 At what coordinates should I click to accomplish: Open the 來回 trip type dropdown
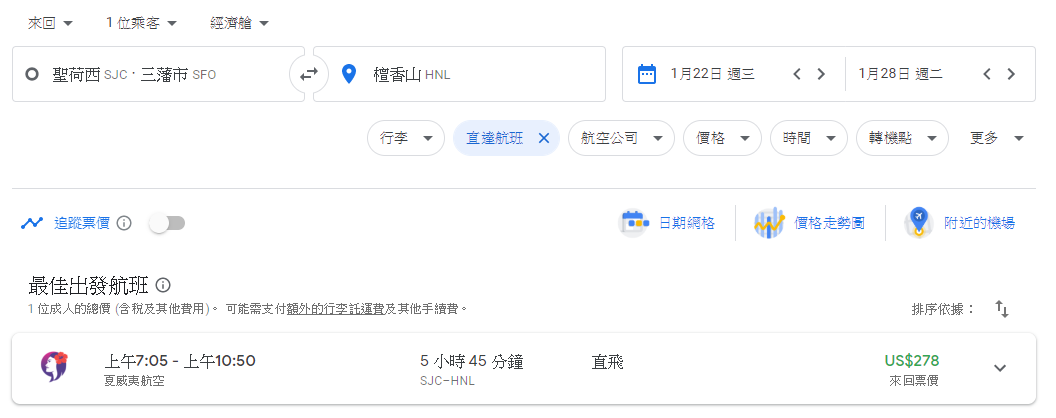[x=50, y=23]
